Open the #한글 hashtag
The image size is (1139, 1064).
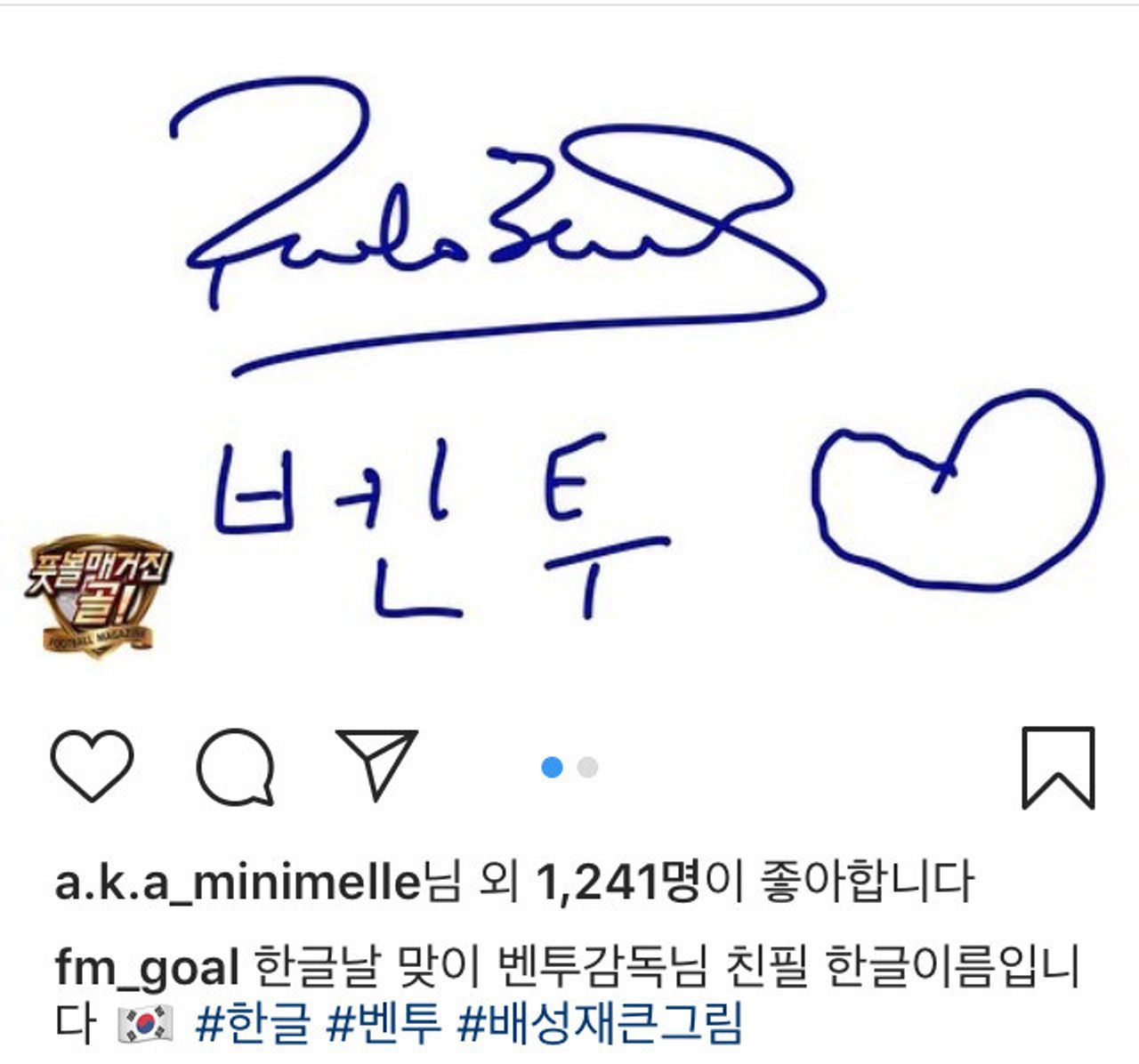(254, 1023)
